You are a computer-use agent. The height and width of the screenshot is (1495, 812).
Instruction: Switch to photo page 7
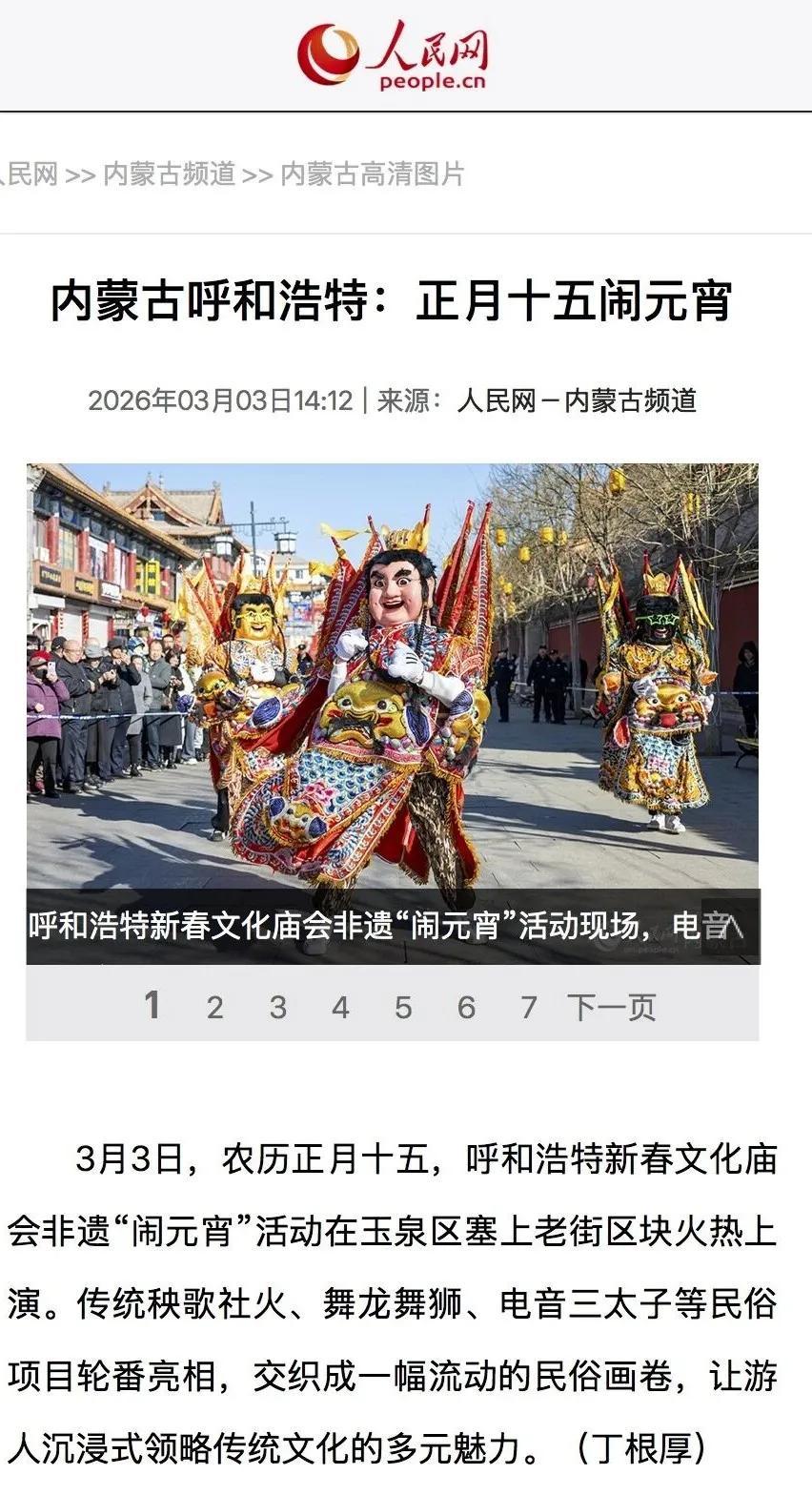529,1007
